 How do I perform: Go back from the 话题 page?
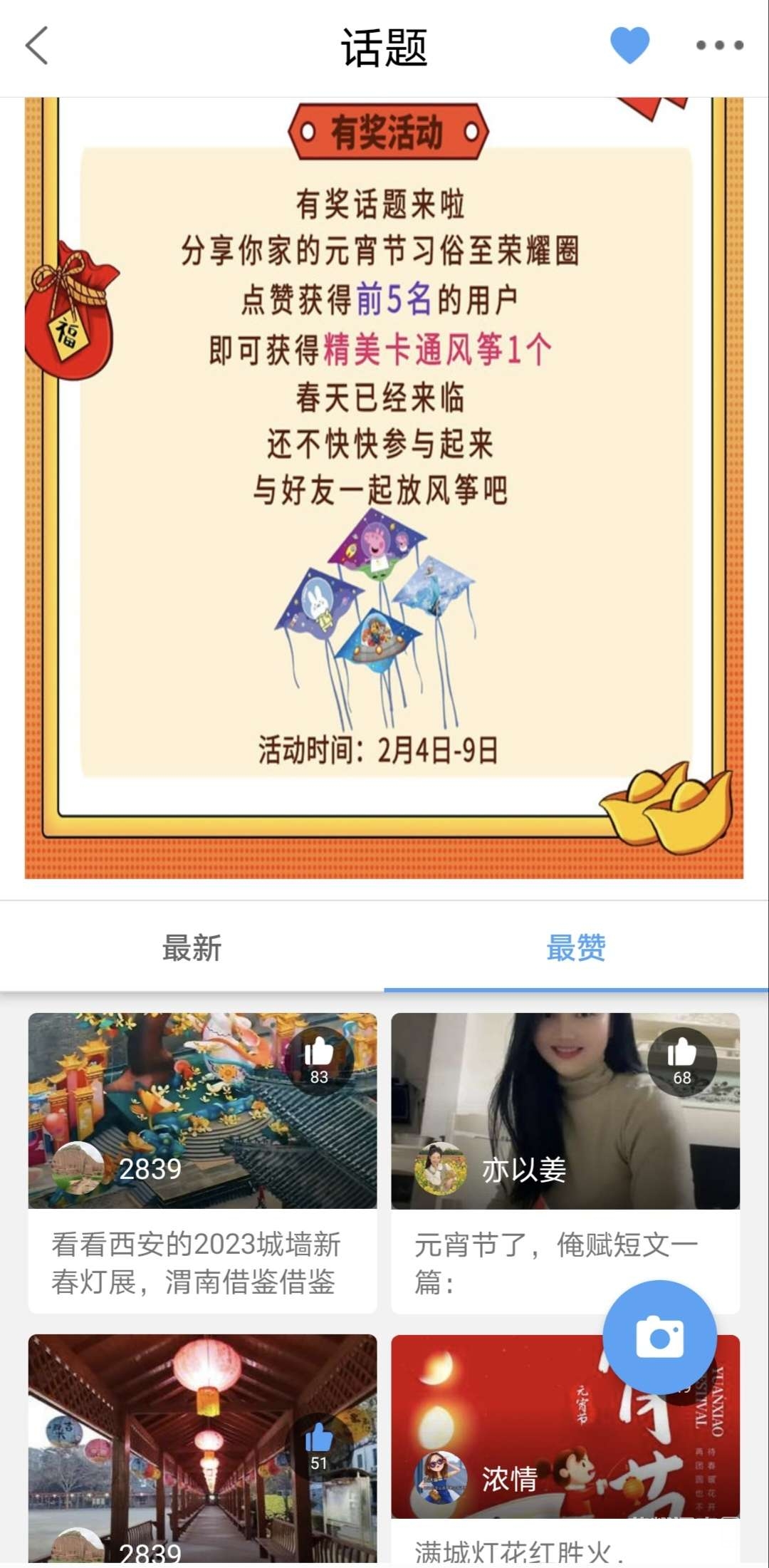(37, 46)
